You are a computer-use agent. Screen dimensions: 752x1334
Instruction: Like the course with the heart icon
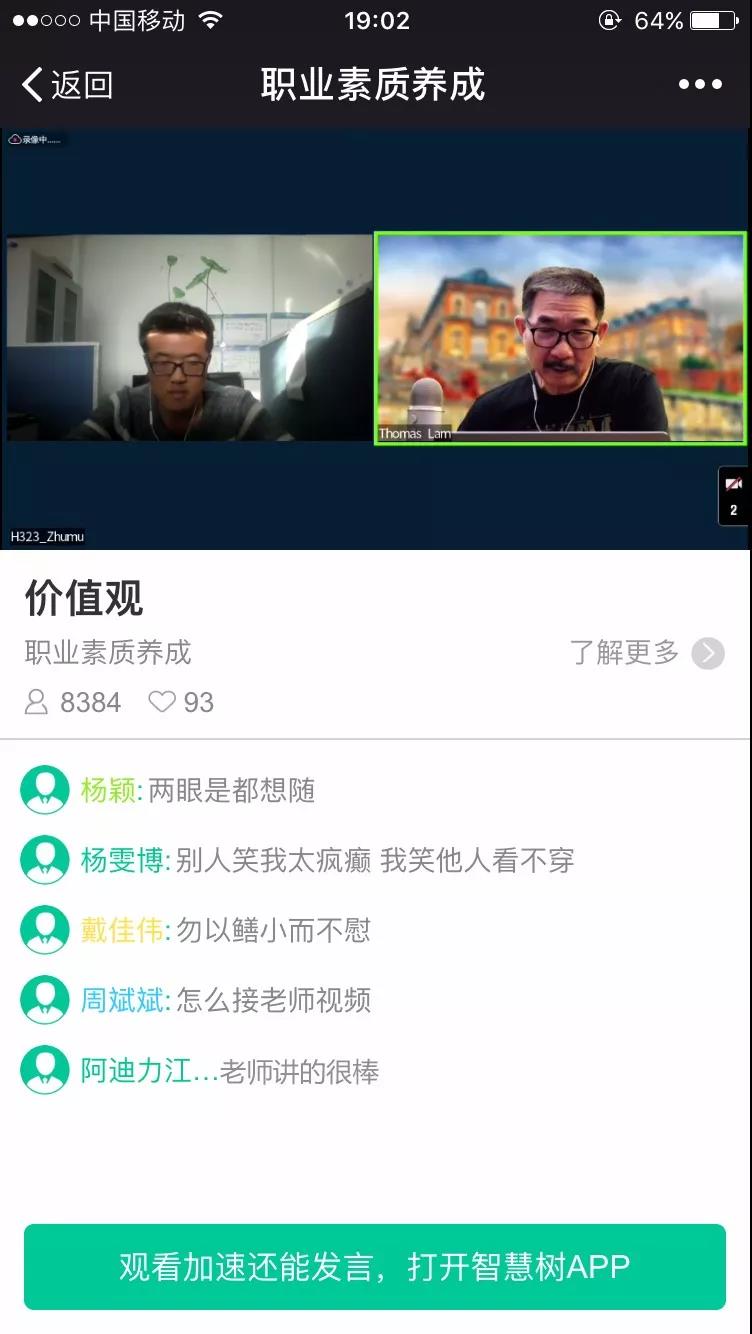coord(162,702)
